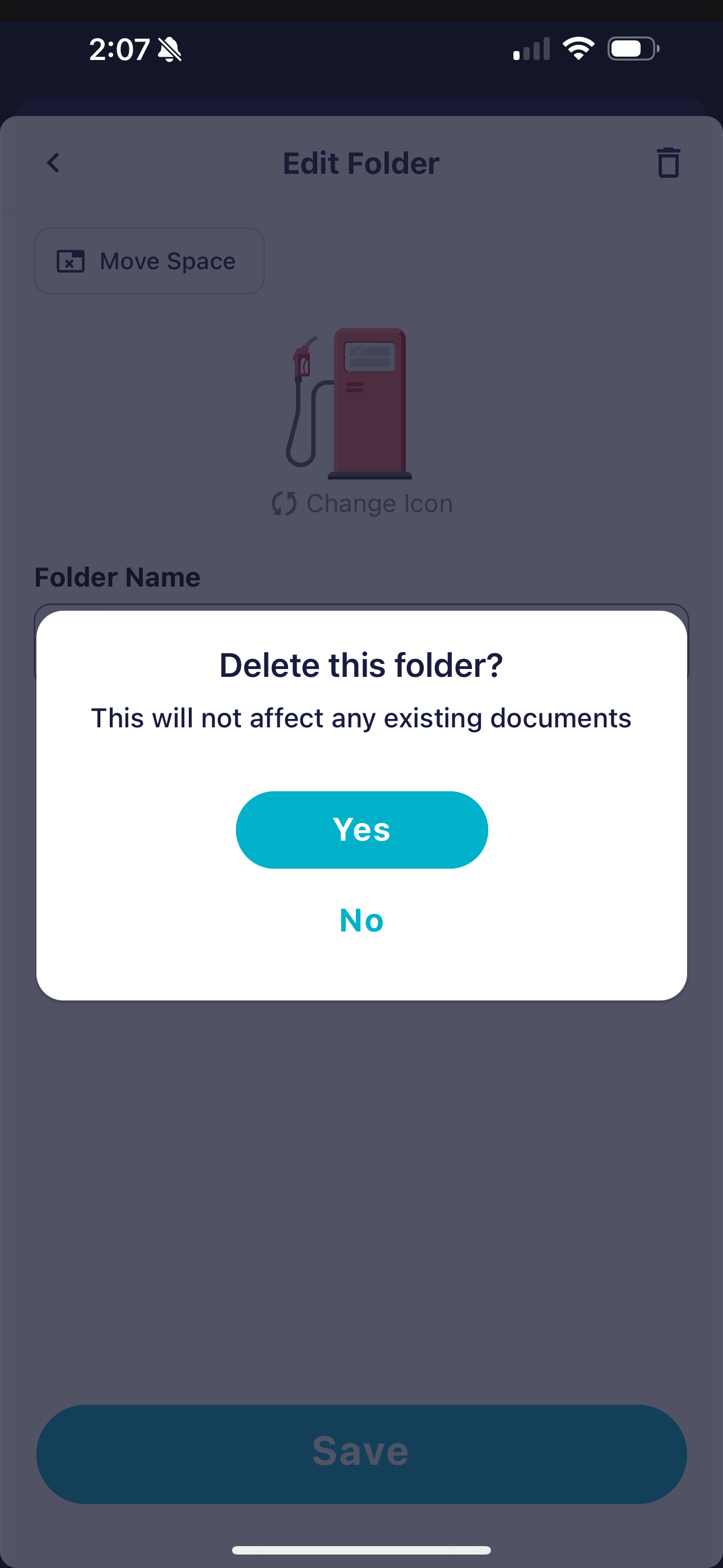Tap the home indicator bar
The image size is (723, 1568).
point(361,1548)
